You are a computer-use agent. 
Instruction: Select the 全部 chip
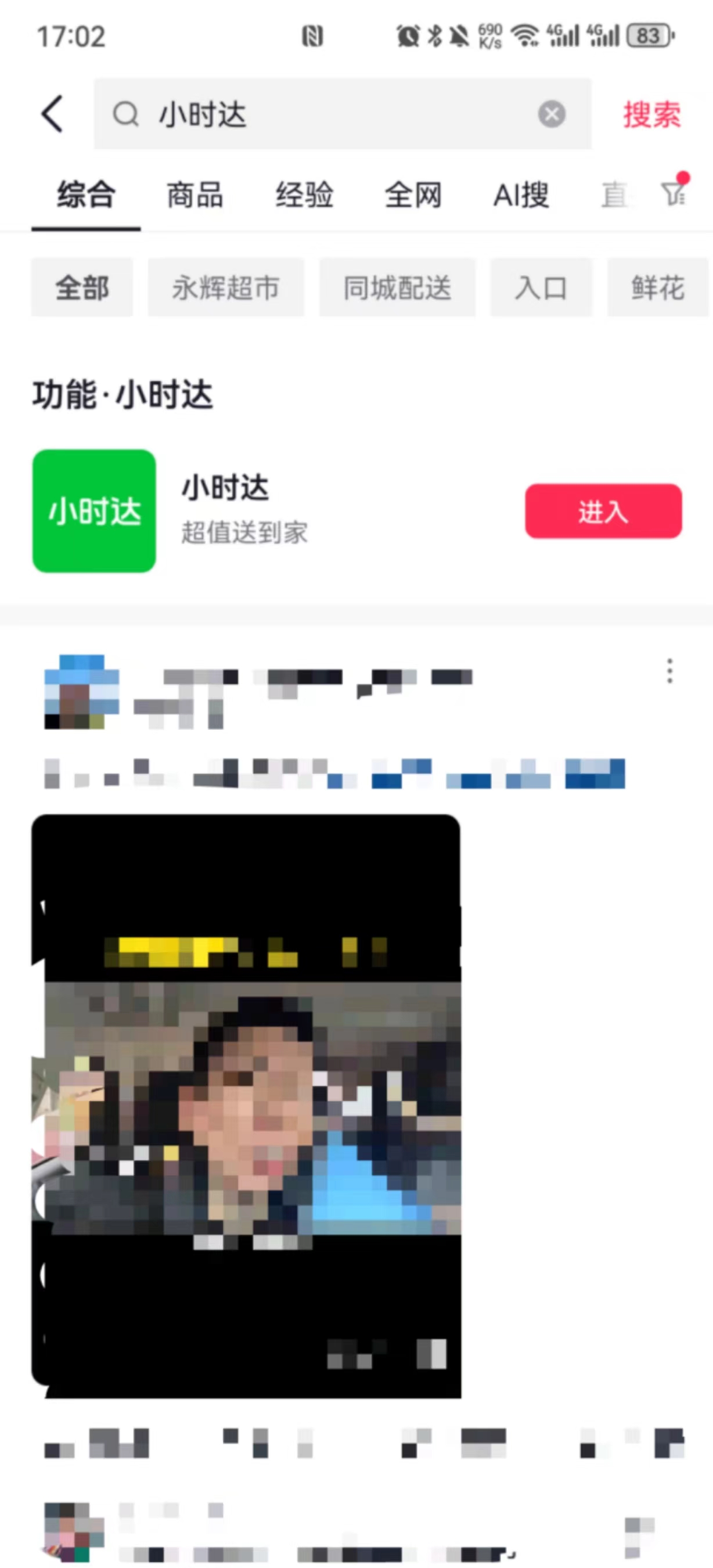[x=82, y=287]
